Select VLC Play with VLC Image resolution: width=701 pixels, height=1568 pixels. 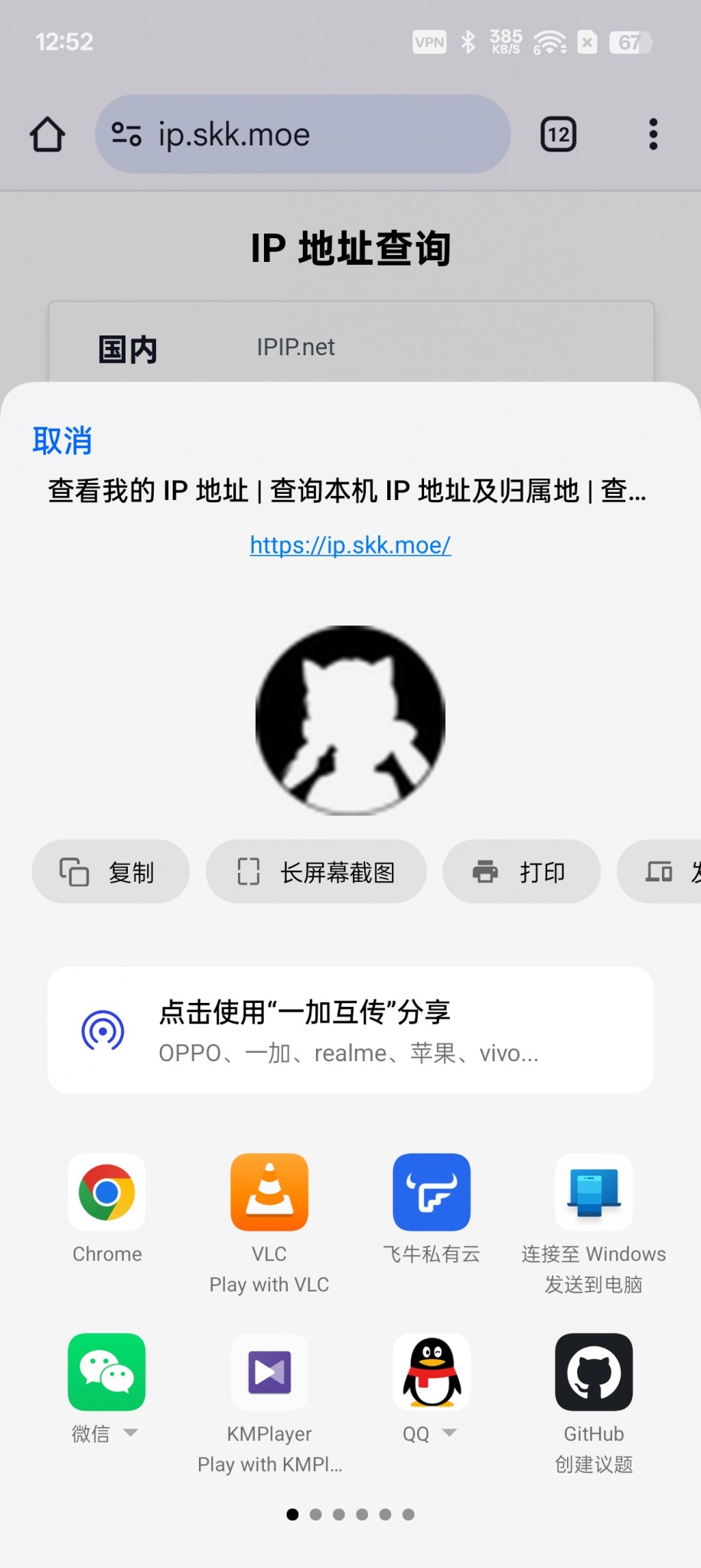269,1193
